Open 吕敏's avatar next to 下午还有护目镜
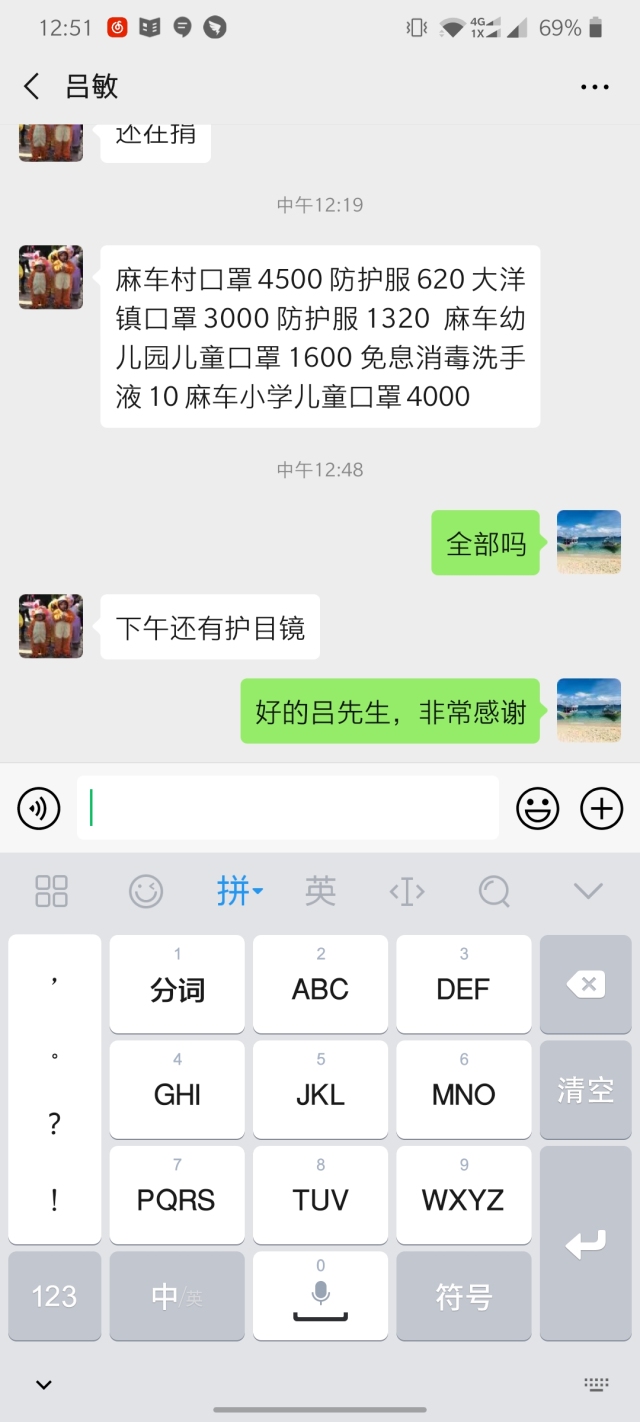 [51, 626]
